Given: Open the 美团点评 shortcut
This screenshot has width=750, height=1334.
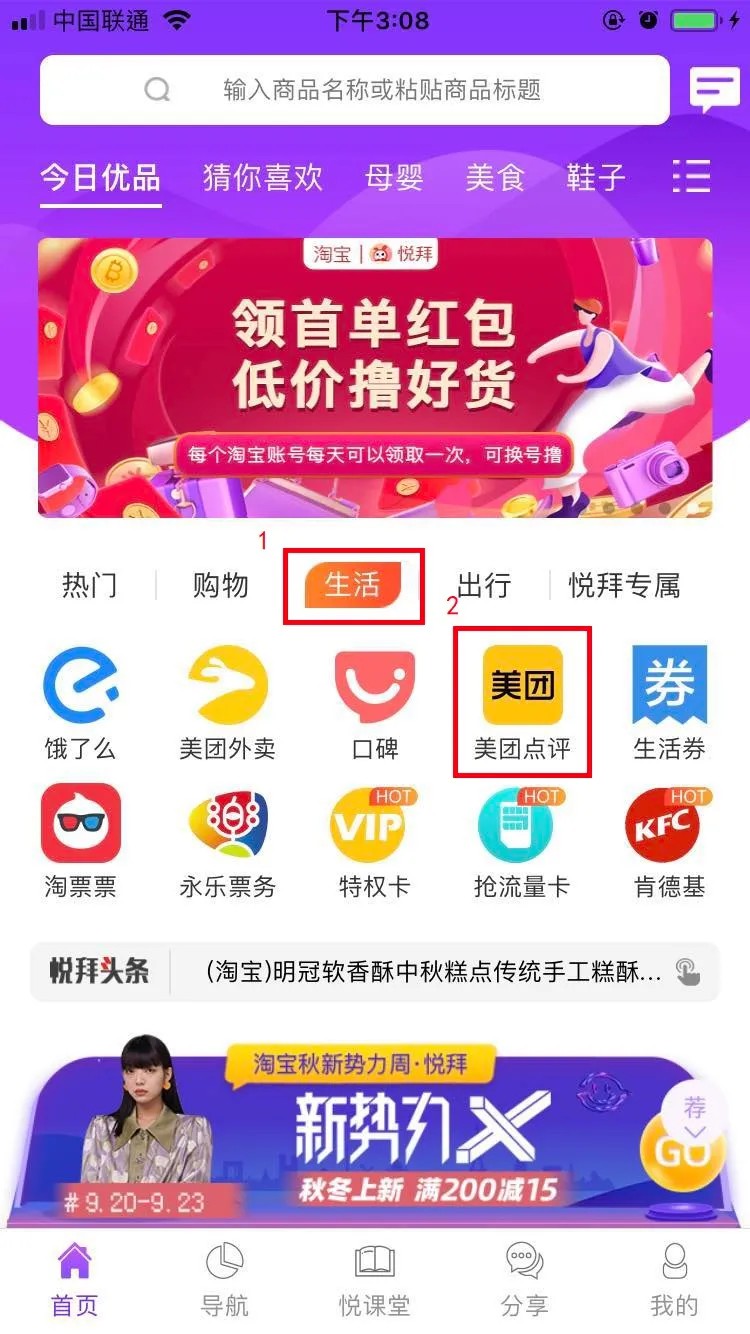Looking at the screenshot, I should pos(522,702).
